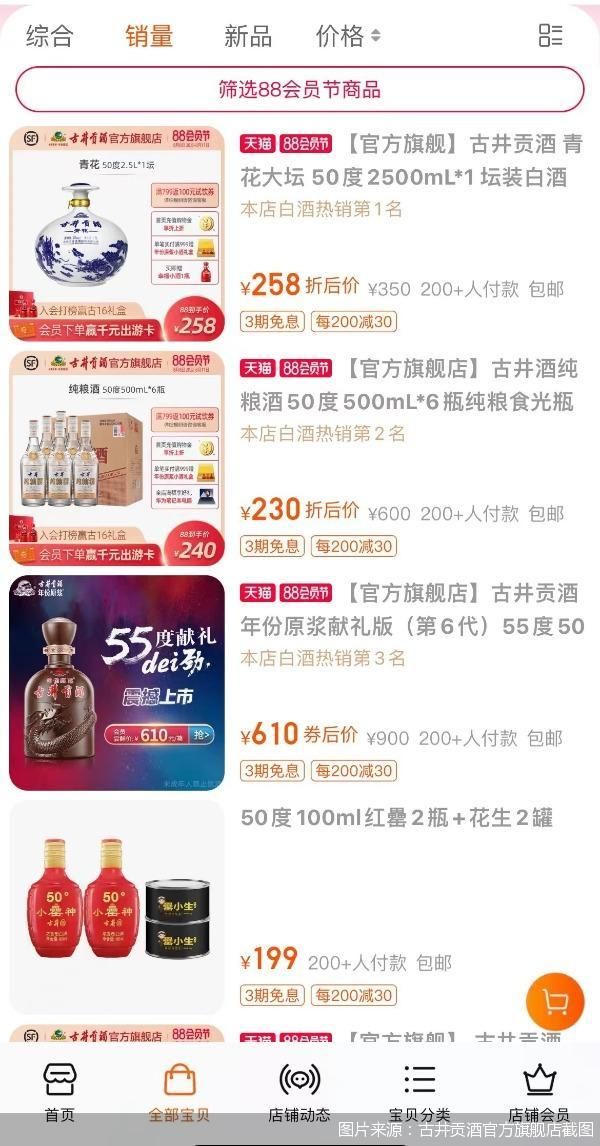
Task: Switch to the 新品 tab
Action: 248,37
